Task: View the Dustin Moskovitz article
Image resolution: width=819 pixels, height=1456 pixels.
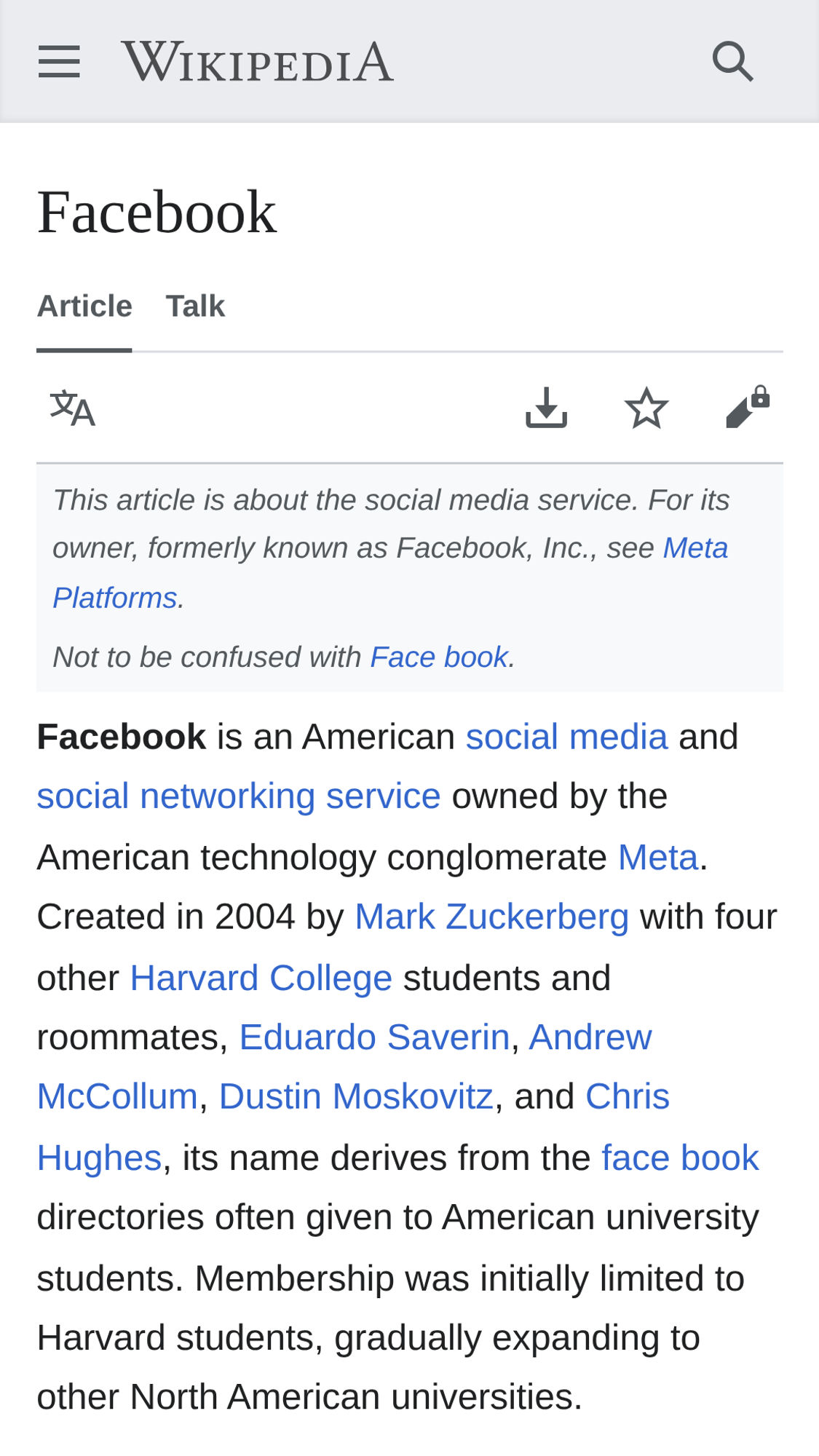Action: click(356, 1097)
